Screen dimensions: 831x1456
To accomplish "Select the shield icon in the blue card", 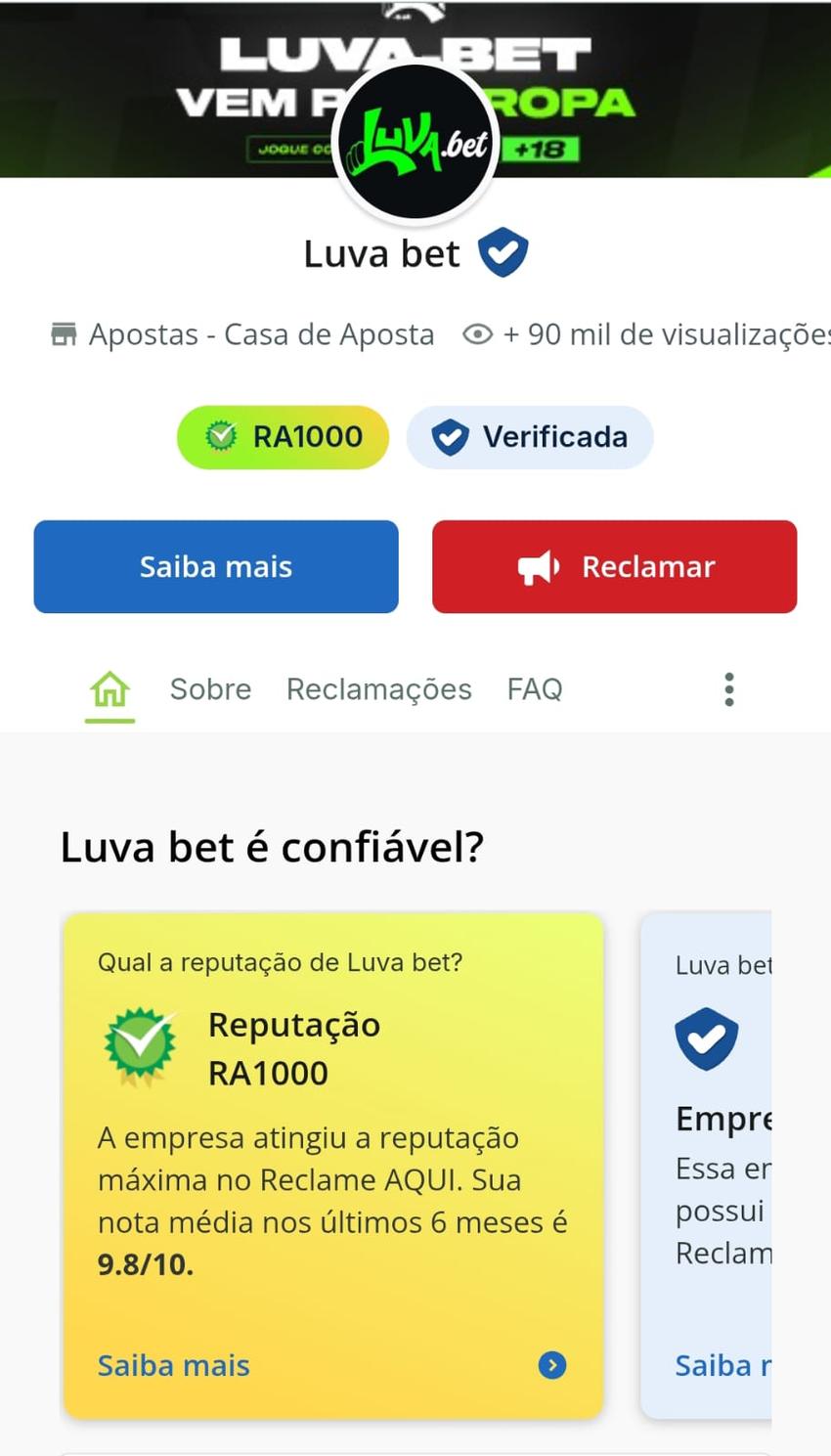I will pos(706,1038).
